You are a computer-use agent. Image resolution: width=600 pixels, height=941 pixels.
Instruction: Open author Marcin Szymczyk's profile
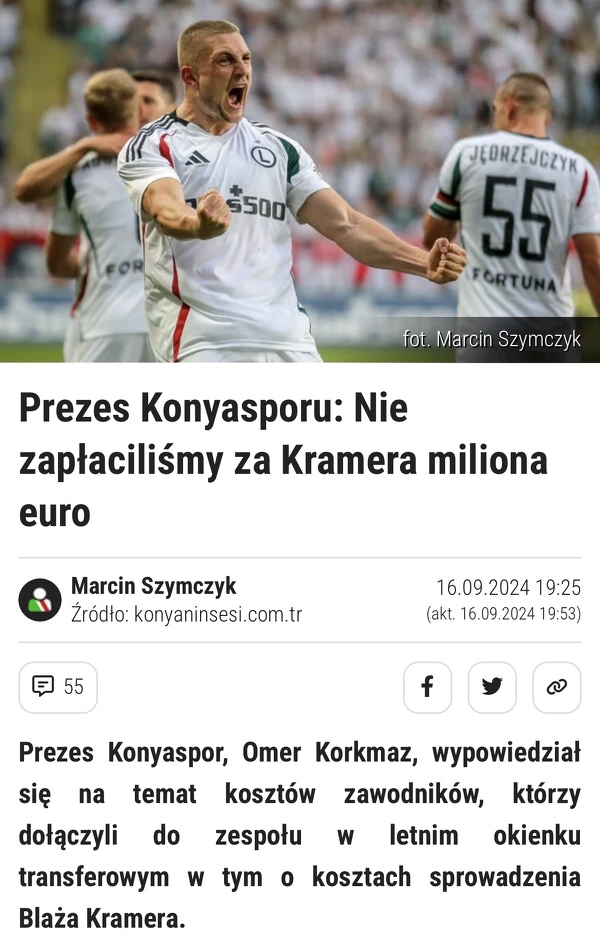pos(153,586)
